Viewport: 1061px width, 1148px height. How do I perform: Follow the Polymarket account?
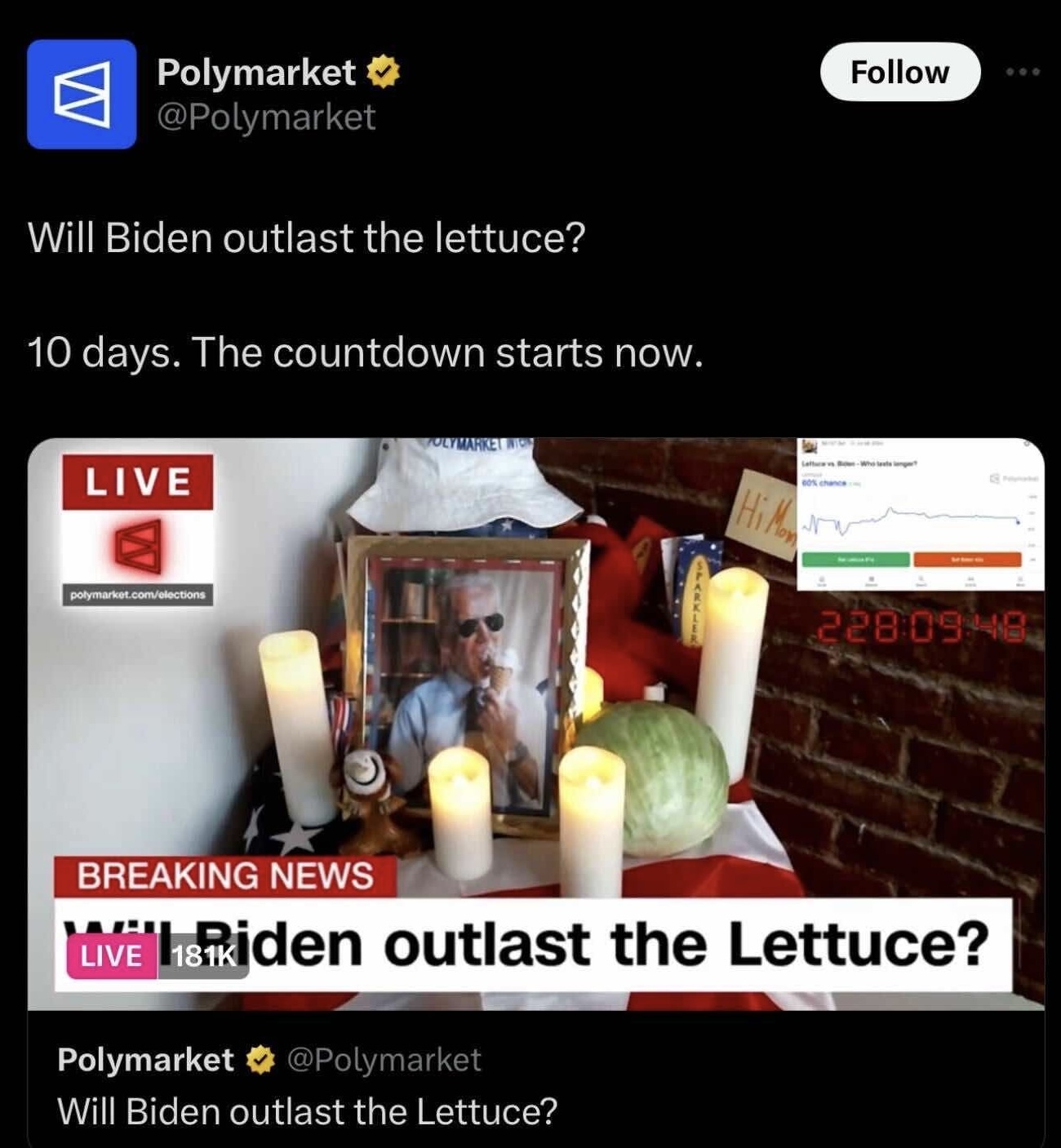(899, 72)
